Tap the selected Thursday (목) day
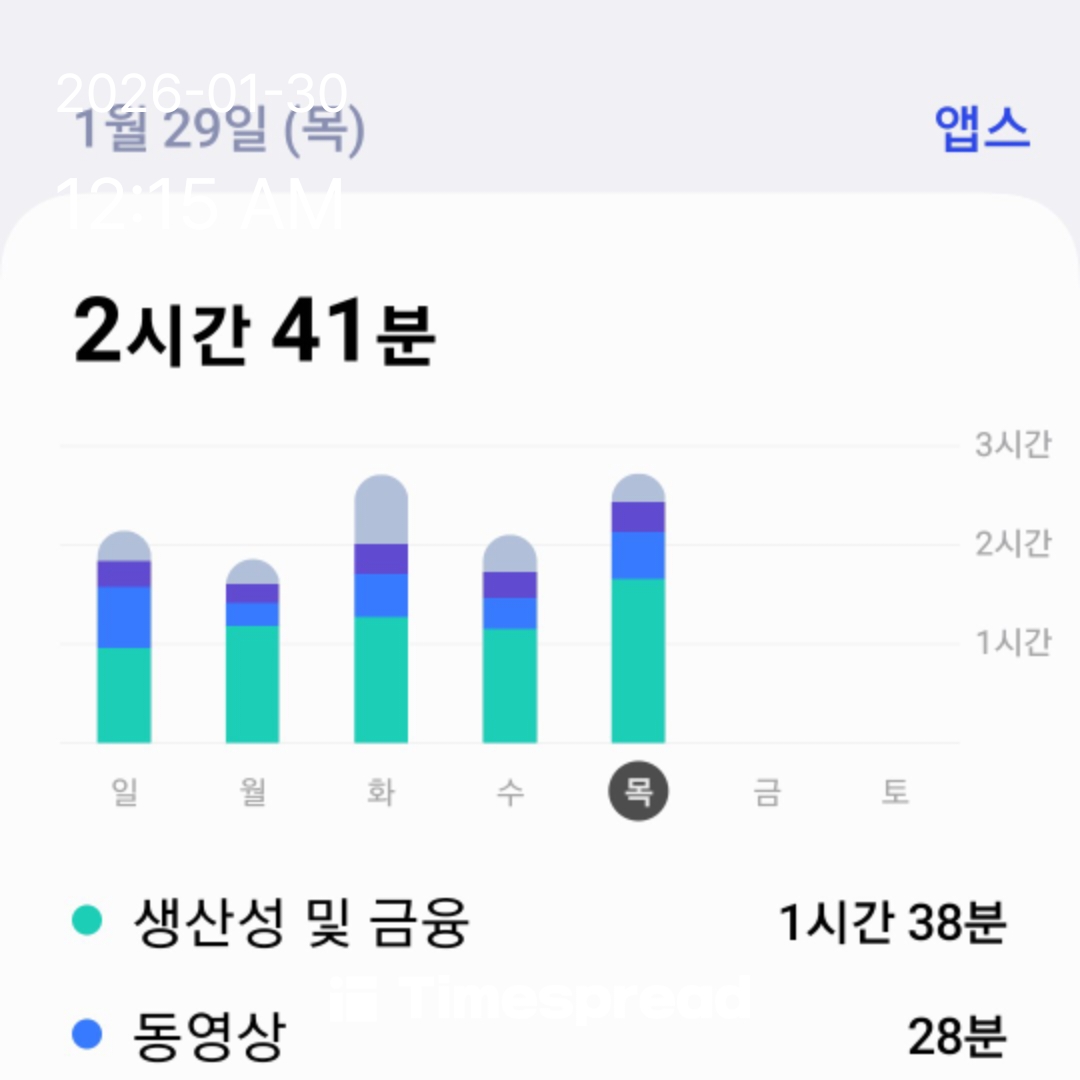The image size is (1080, 1080). [638, 793]
